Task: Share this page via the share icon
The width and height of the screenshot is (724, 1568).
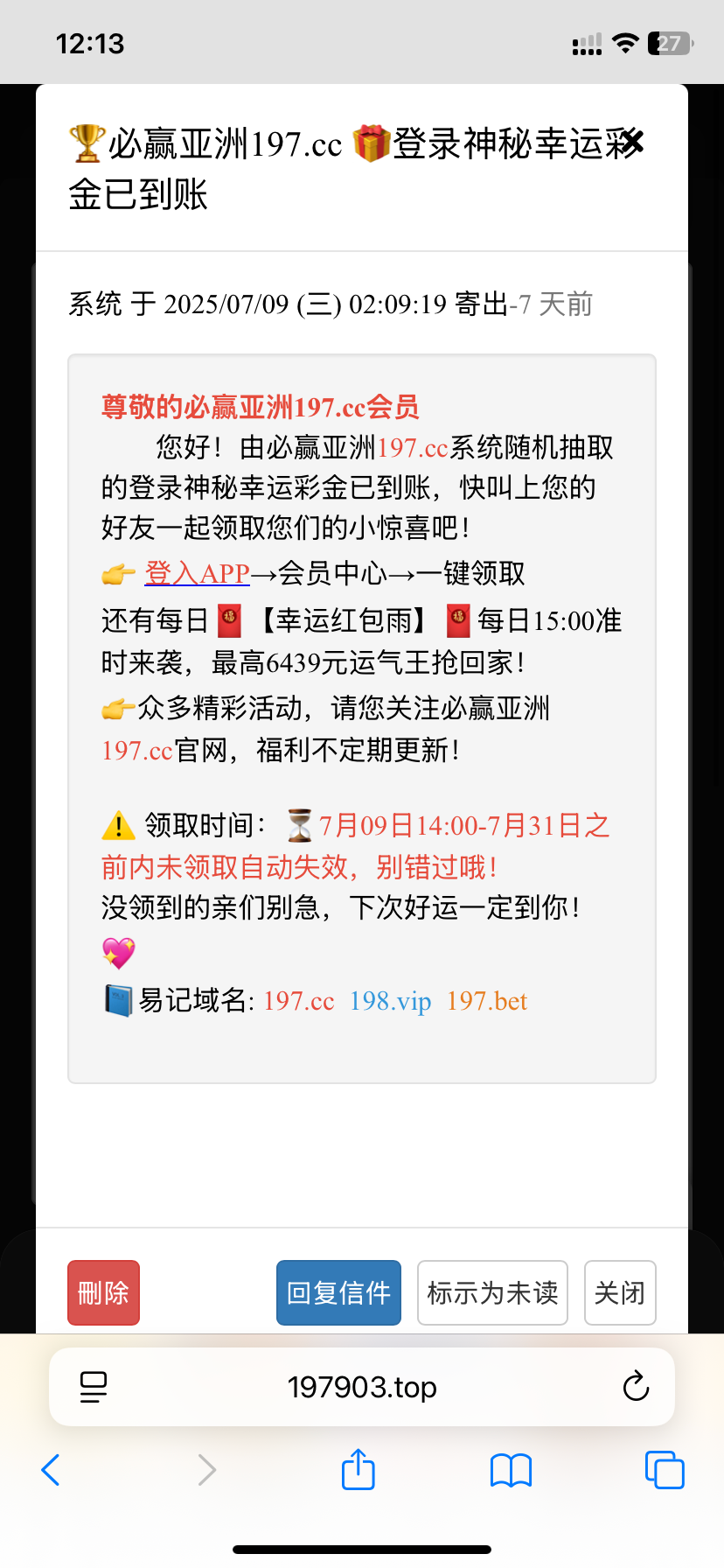Action: click(x=359, y=1470)
